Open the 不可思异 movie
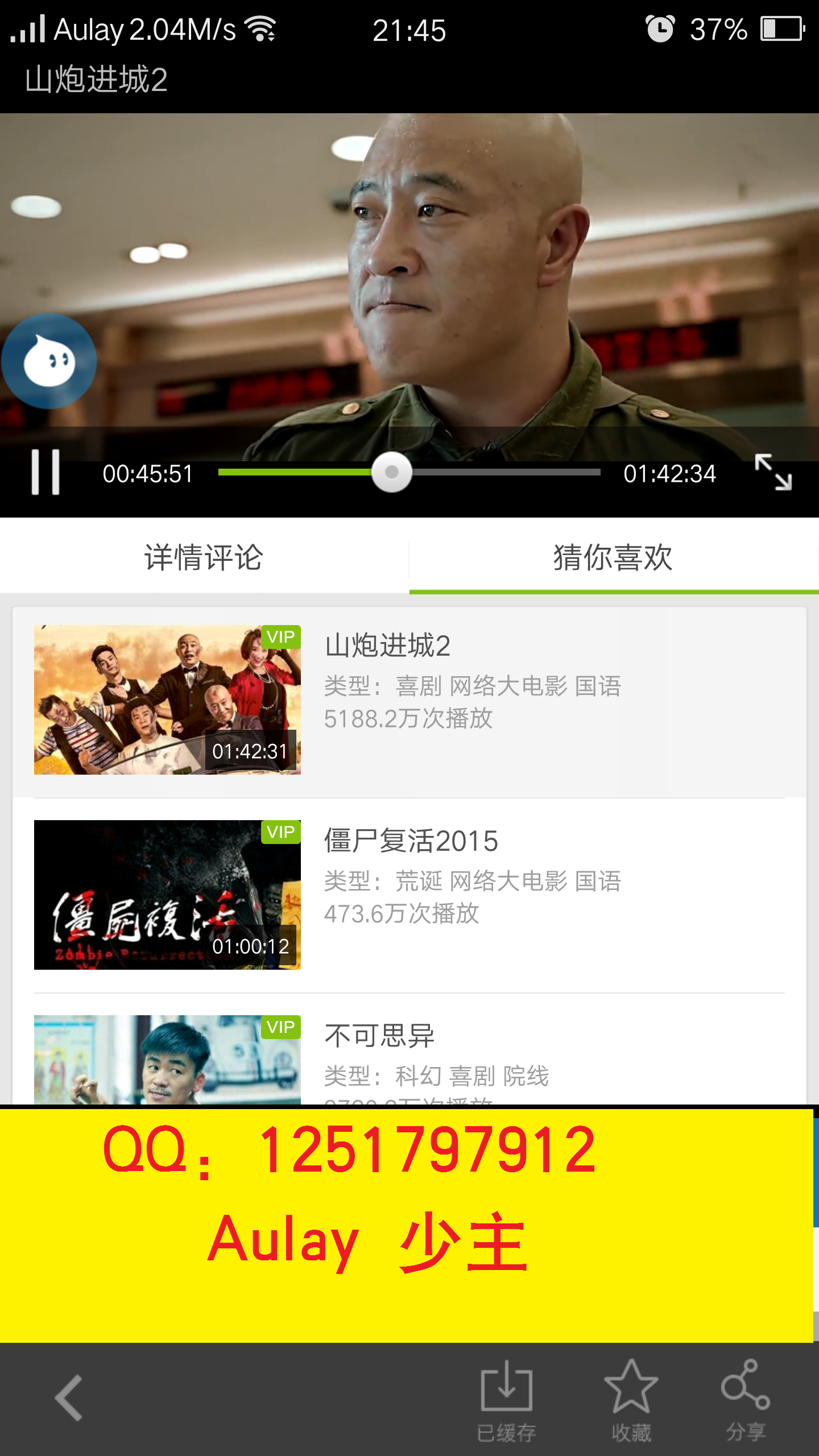Screen dimensions: 819x1456 coord(409,1059)
